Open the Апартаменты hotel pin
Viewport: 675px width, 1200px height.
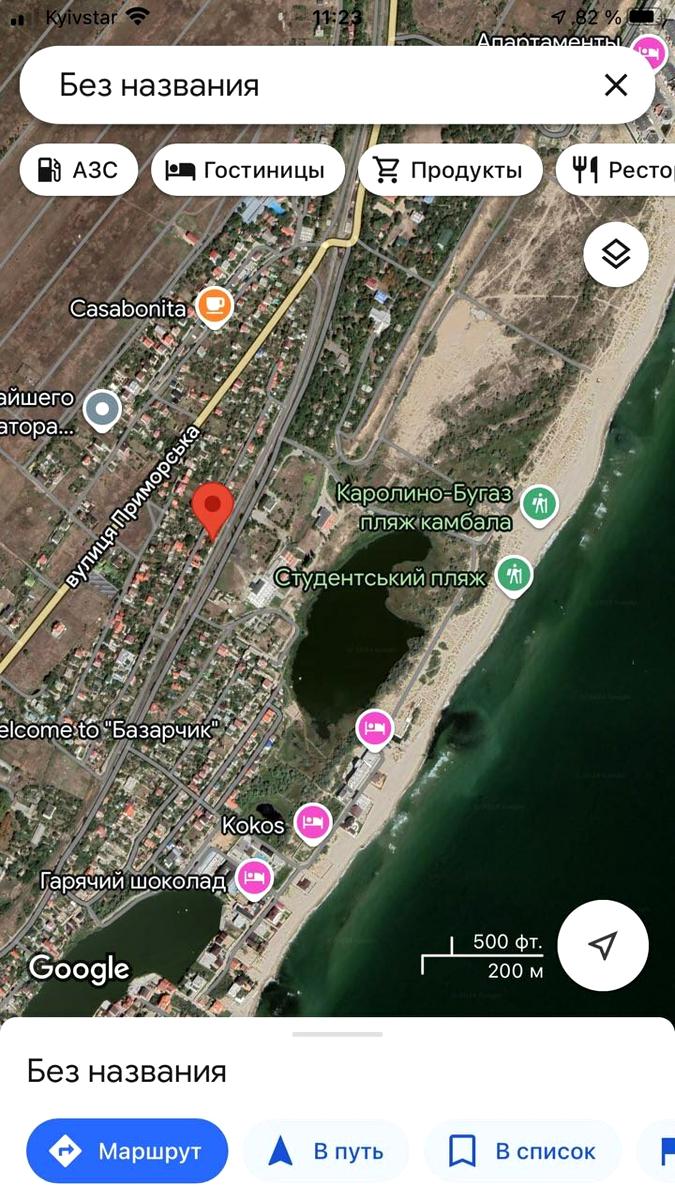(x=650, y=50)
